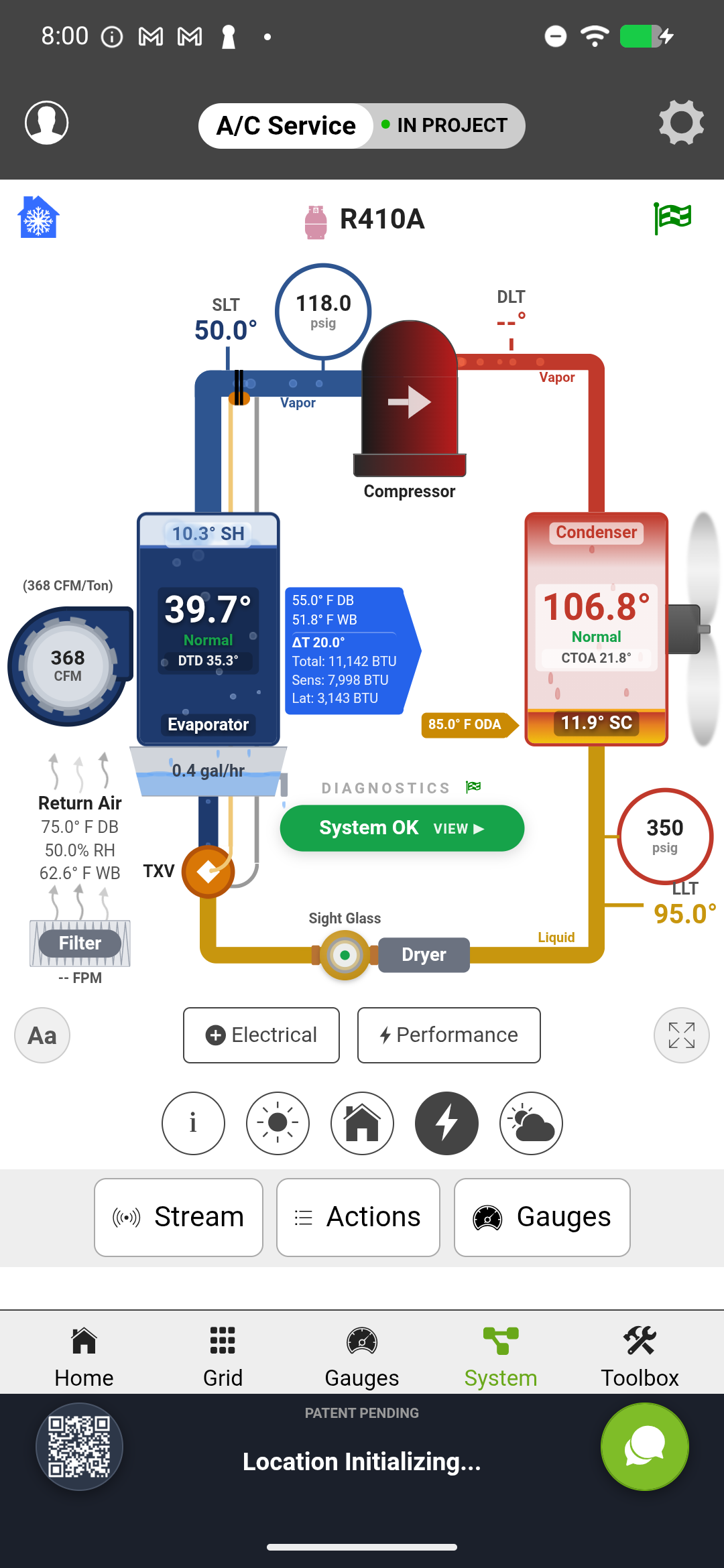Tap the lightning bolt circle icon
Screen dimensions: 724x1568
coord(446,1123)
